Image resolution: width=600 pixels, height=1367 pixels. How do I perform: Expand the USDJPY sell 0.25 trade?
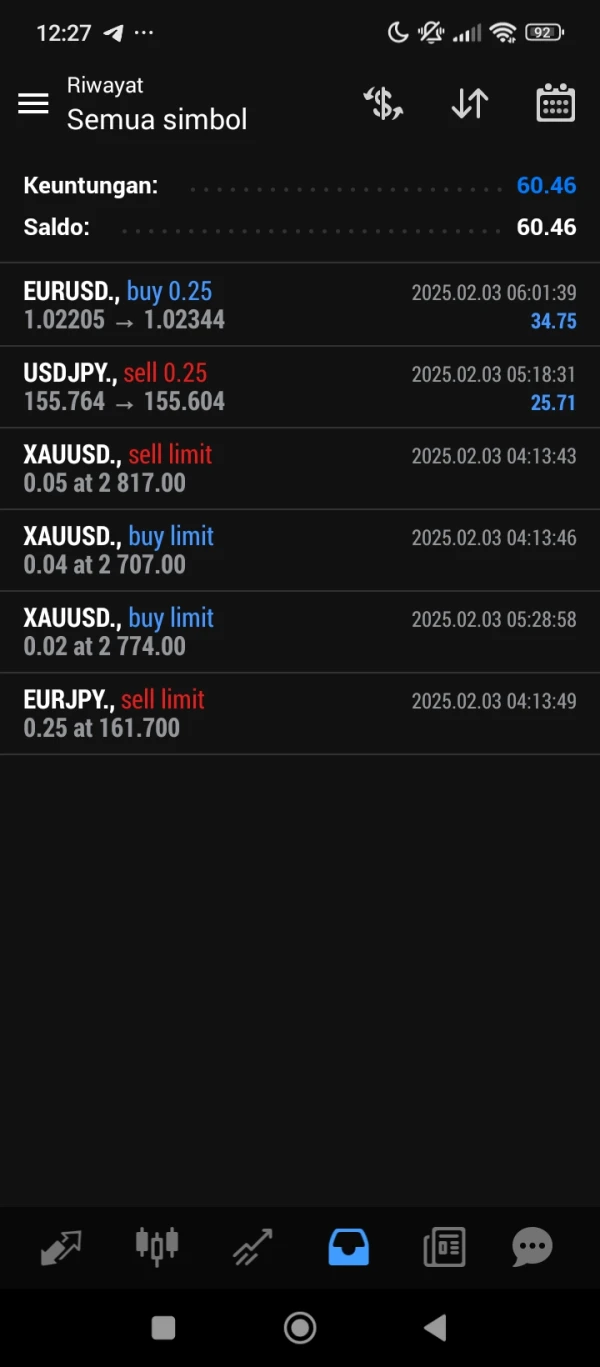coord(300,387)
